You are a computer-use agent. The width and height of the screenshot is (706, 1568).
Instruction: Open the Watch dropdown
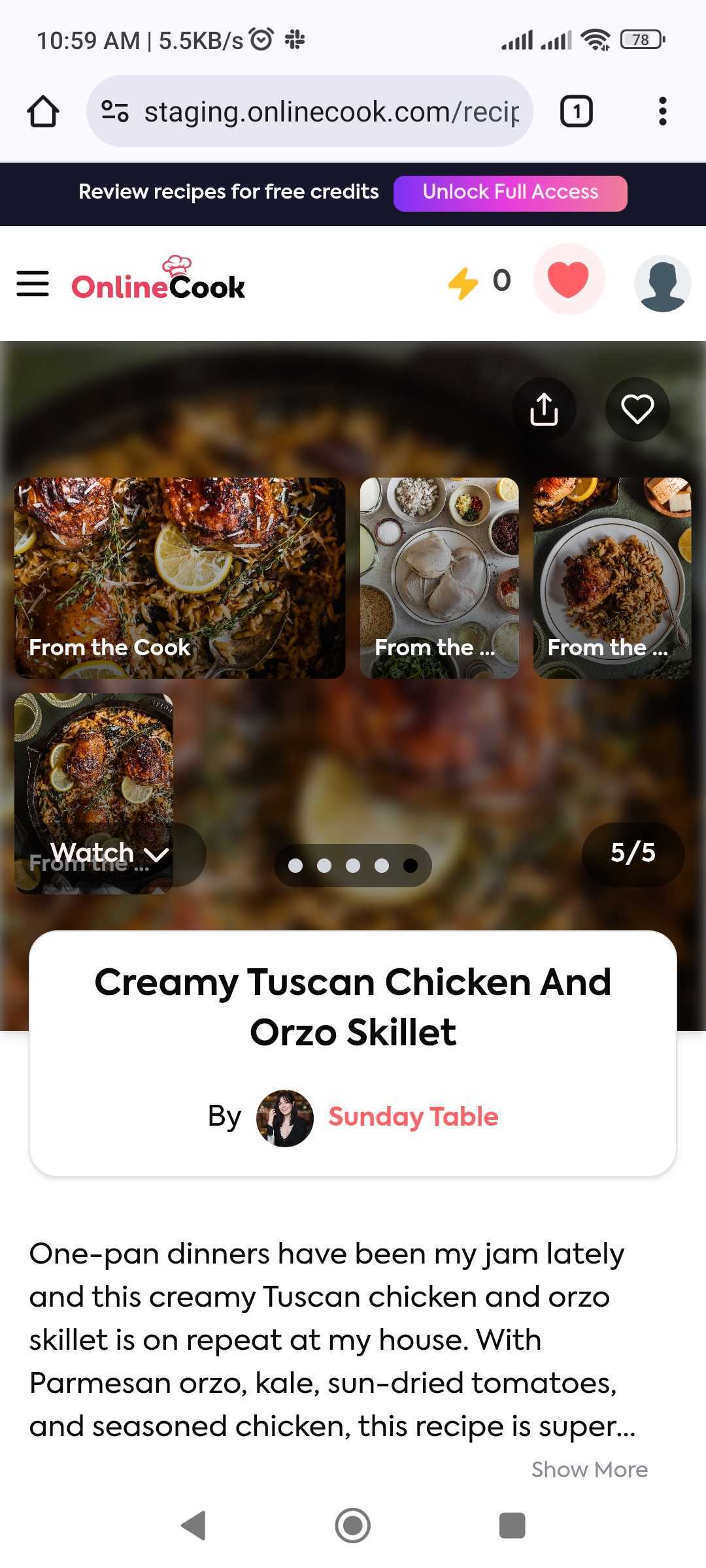pos(108,853)
